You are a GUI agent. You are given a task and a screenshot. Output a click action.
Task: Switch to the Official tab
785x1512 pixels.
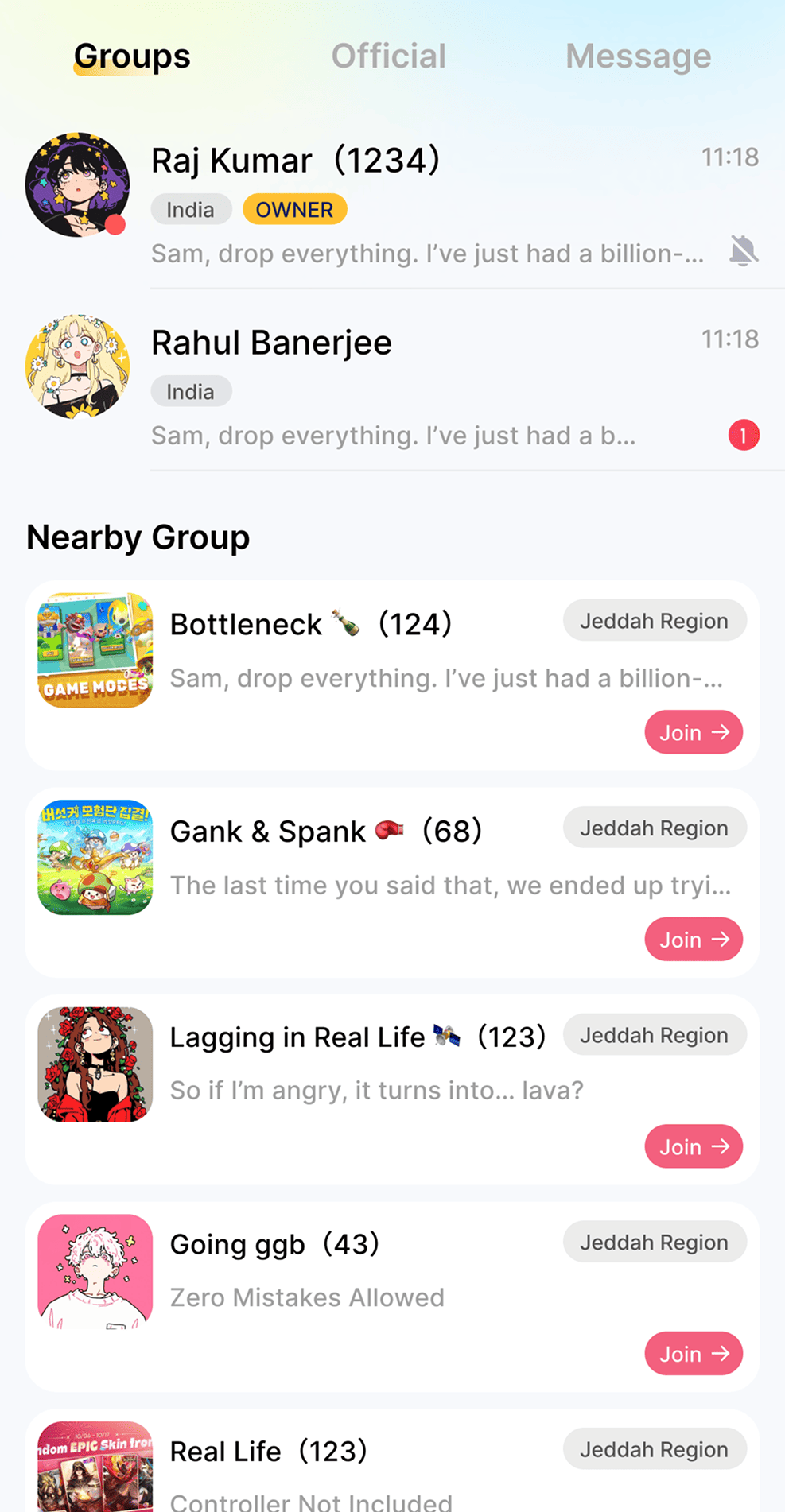click(x=388, y=56)
